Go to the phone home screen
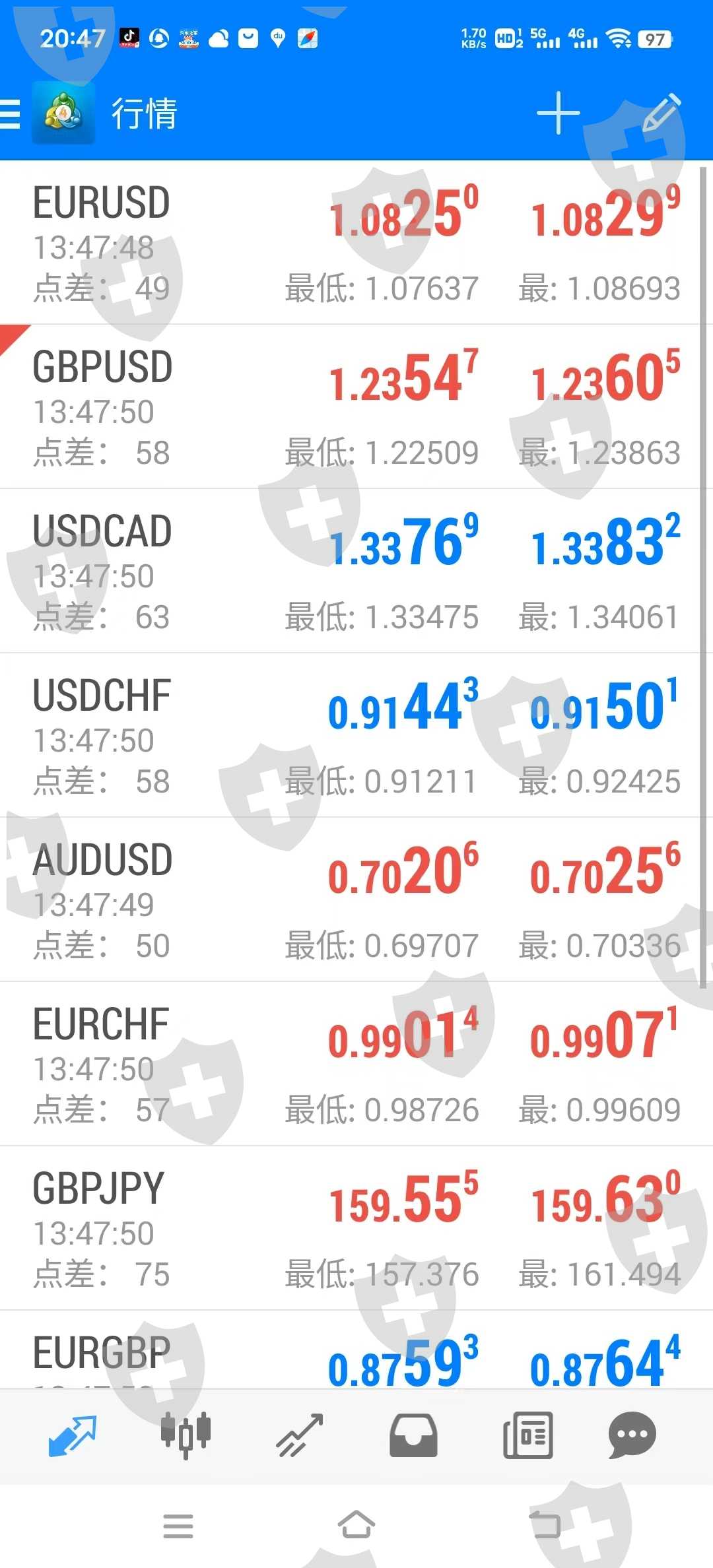 (356, 1525)
